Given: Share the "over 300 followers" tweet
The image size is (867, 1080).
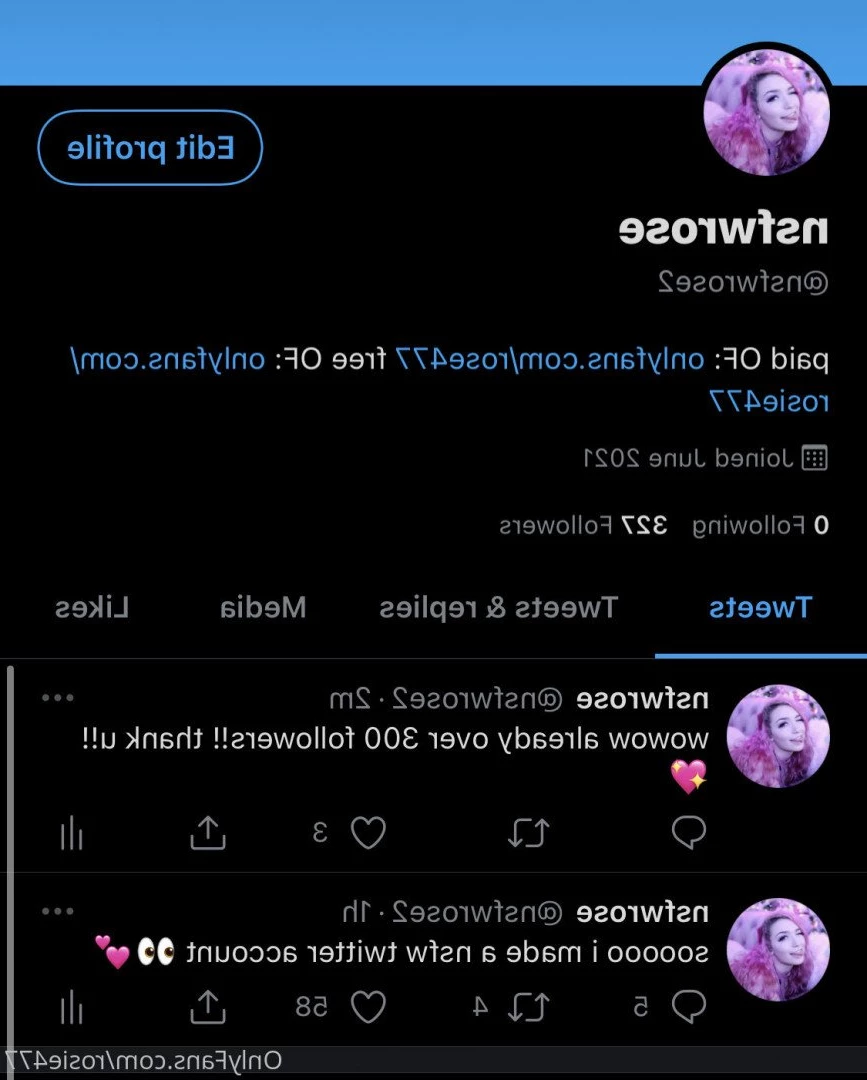Looking at the screenshot, I should [208, 832].
